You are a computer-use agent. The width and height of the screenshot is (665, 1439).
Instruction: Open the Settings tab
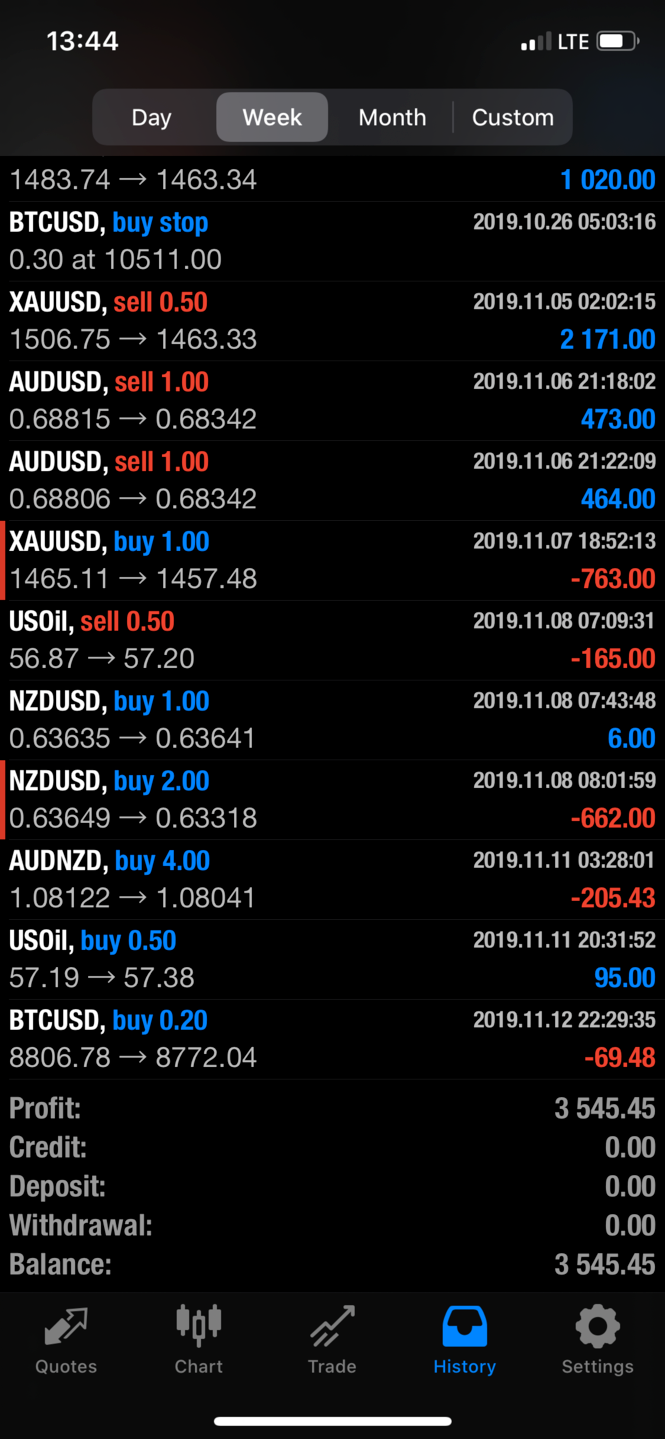click(x=597, y=1340)
